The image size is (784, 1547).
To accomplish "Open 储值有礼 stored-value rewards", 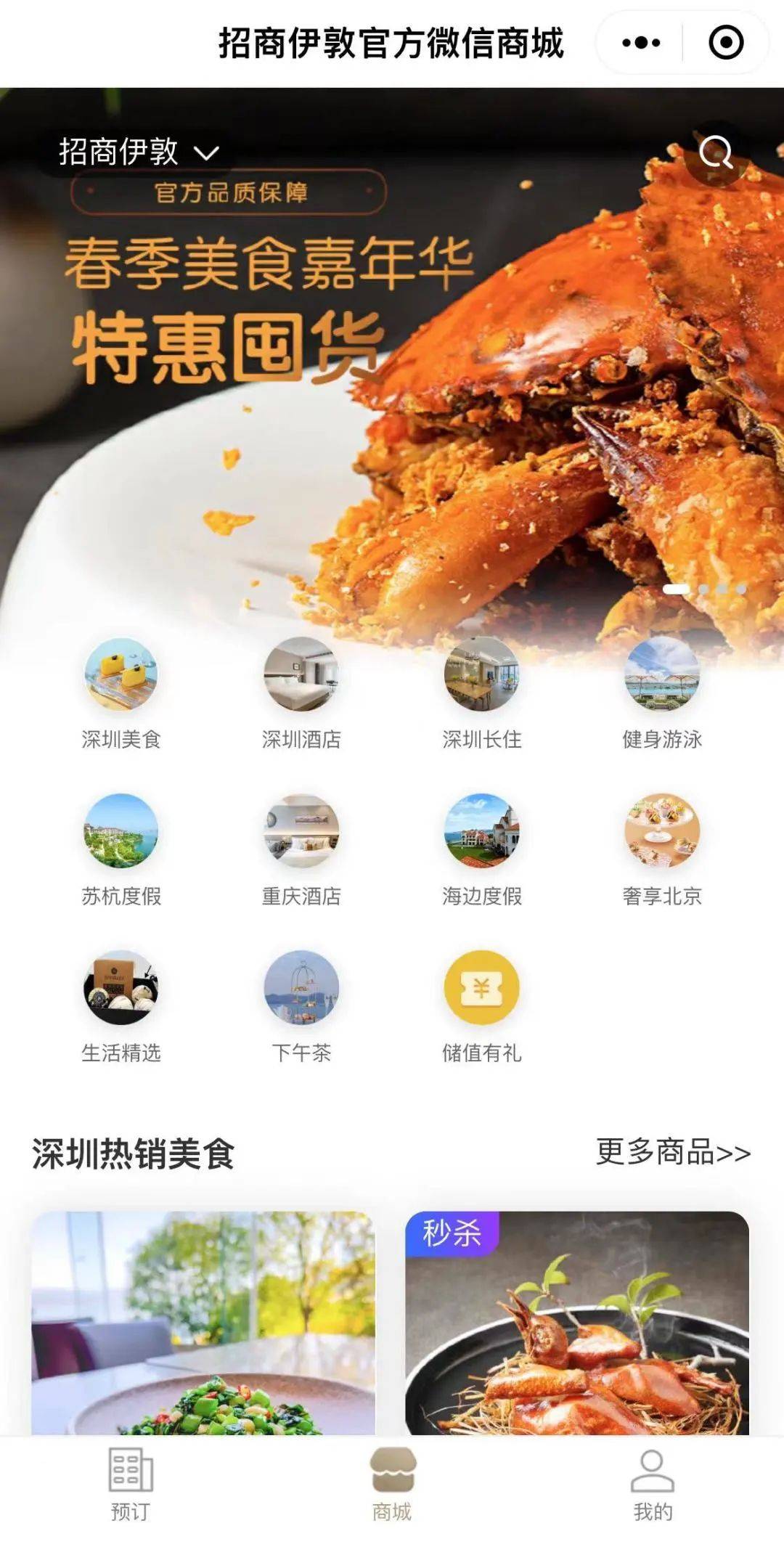I will click(482, 1006).
